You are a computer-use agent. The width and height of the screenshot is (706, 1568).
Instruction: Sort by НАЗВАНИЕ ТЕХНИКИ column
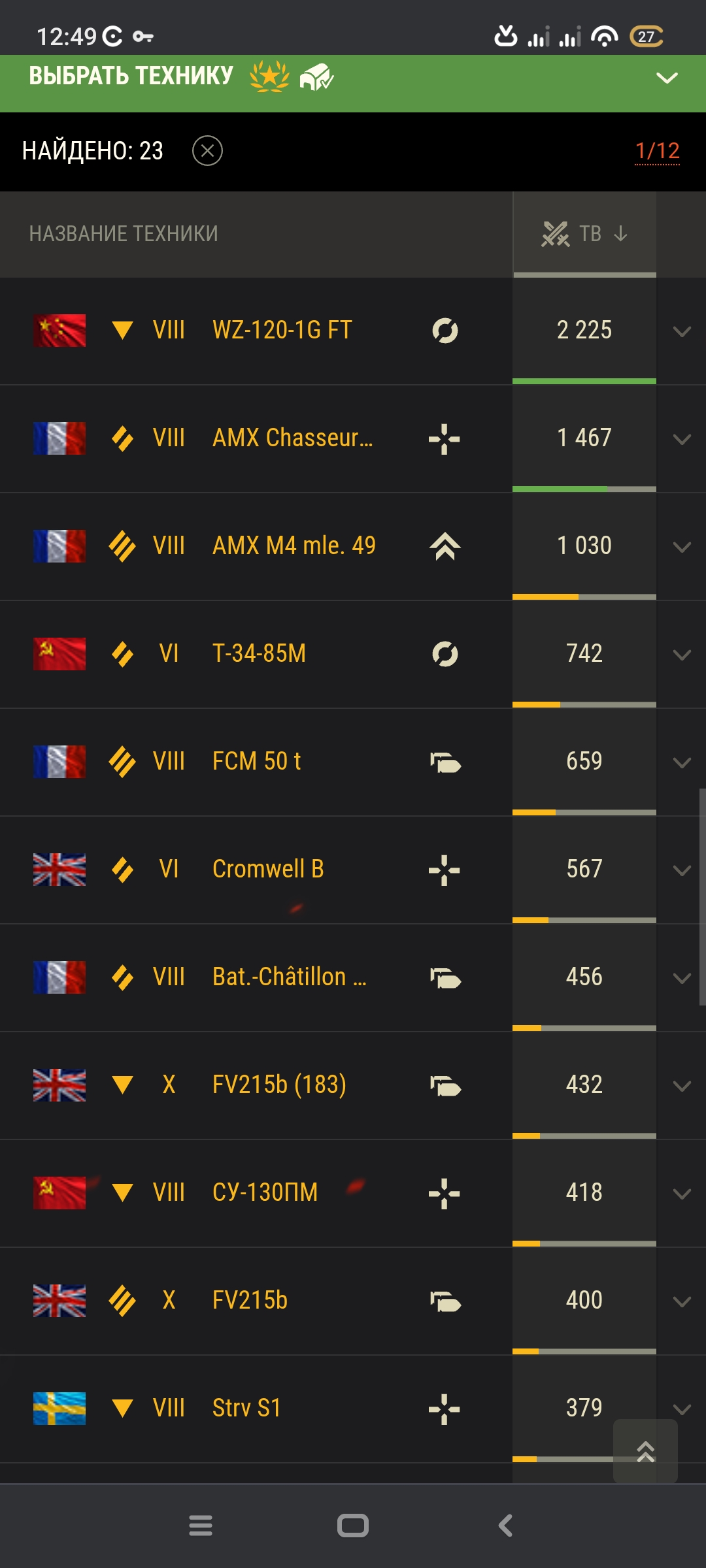tap(124, 234)
